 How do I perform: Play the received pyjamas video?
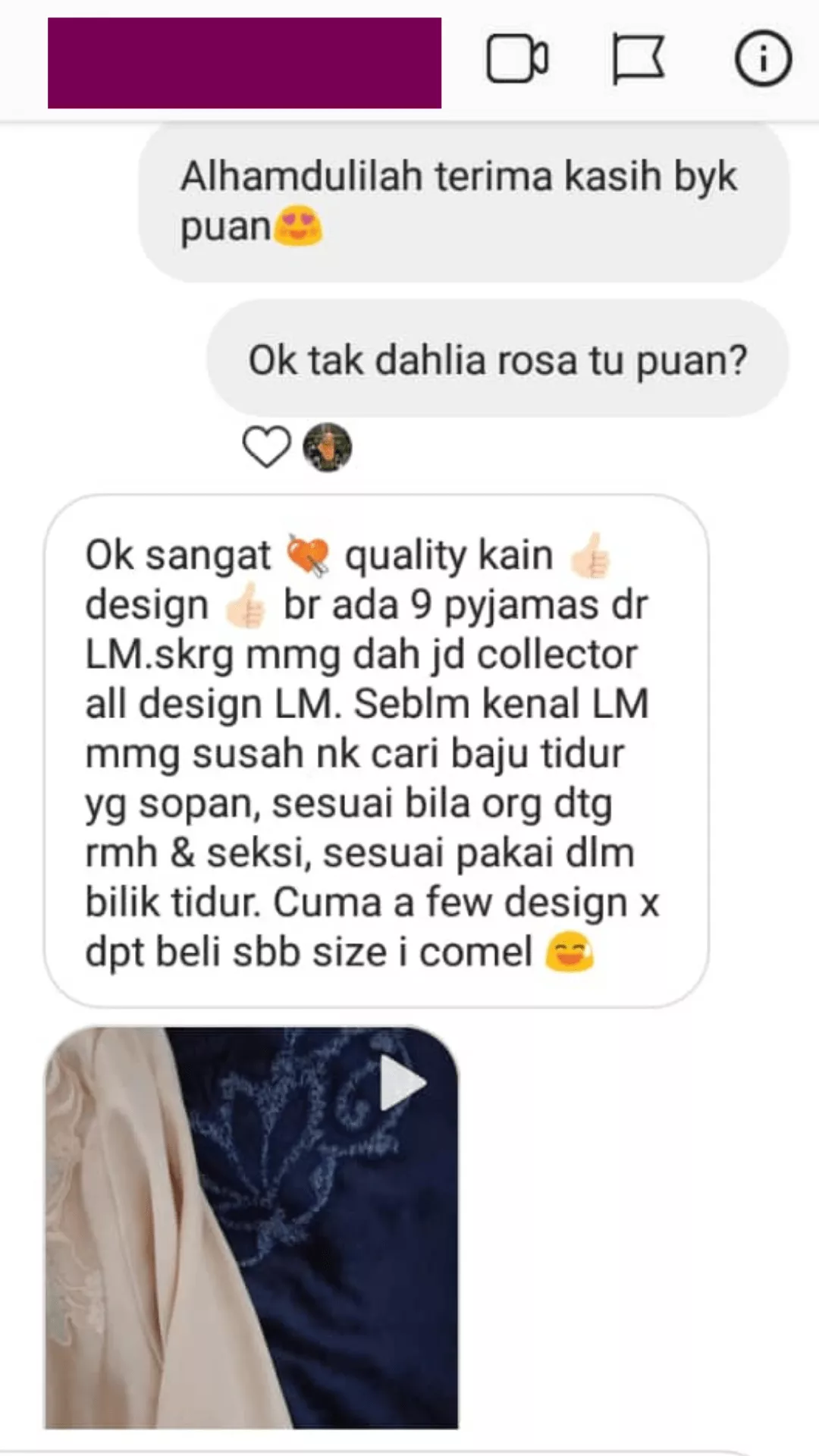tap(403, 1083)
